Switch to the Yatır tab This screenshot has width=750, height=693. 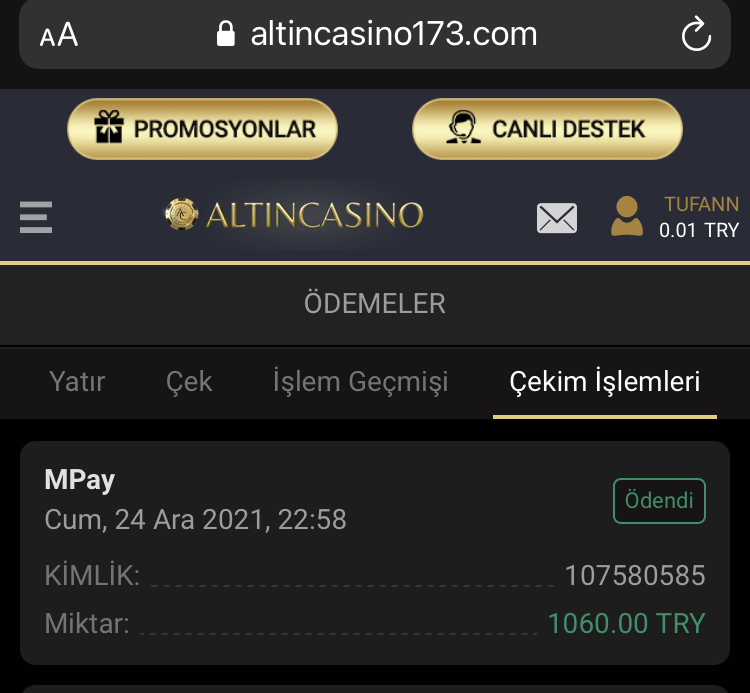pos(77,381)
